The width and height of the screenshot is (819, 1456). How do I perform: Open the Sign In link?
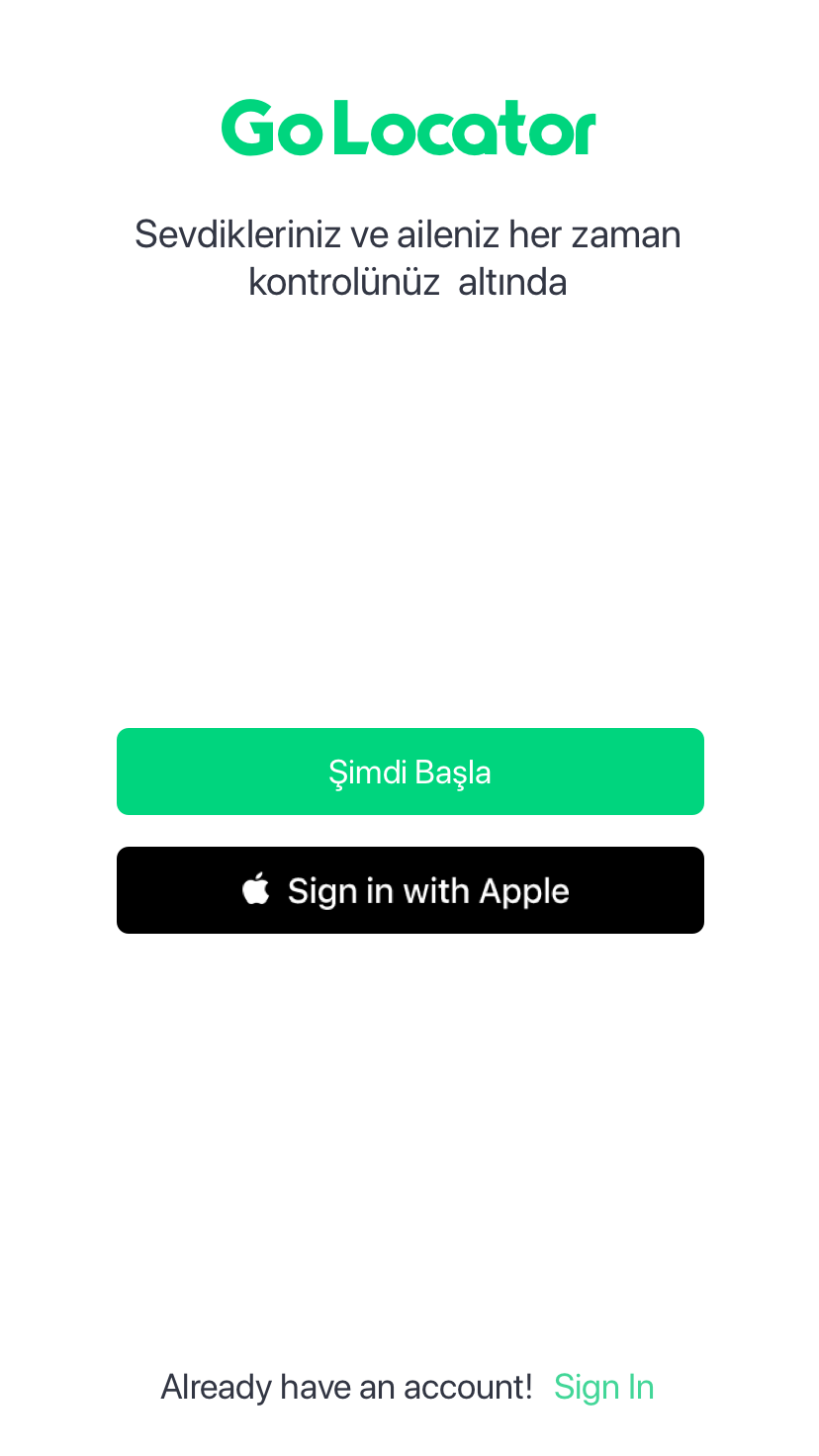(603, 1387)
